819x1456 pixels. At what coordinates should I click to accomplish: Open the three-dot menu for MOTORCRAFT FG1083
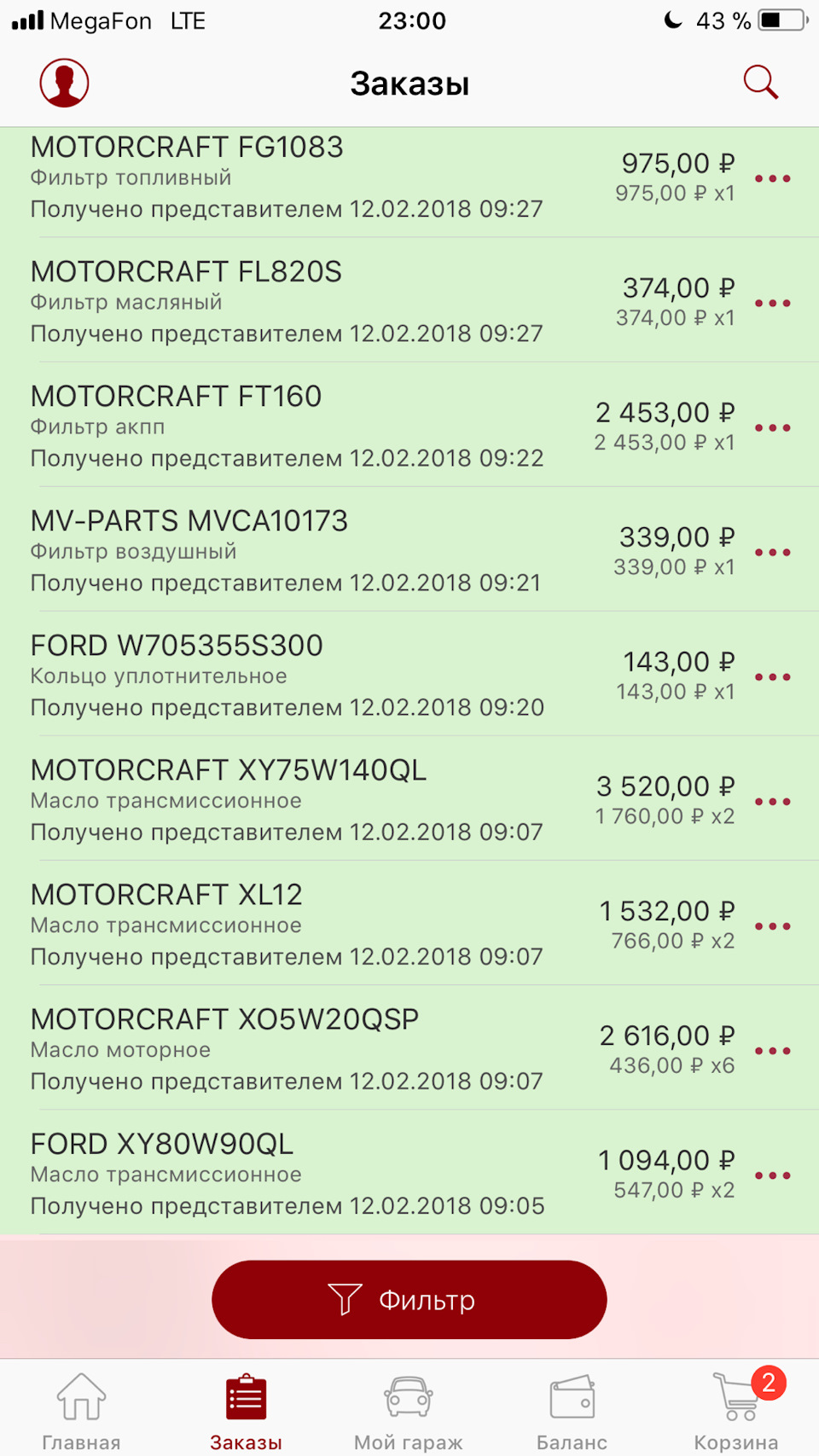[772, 179]
